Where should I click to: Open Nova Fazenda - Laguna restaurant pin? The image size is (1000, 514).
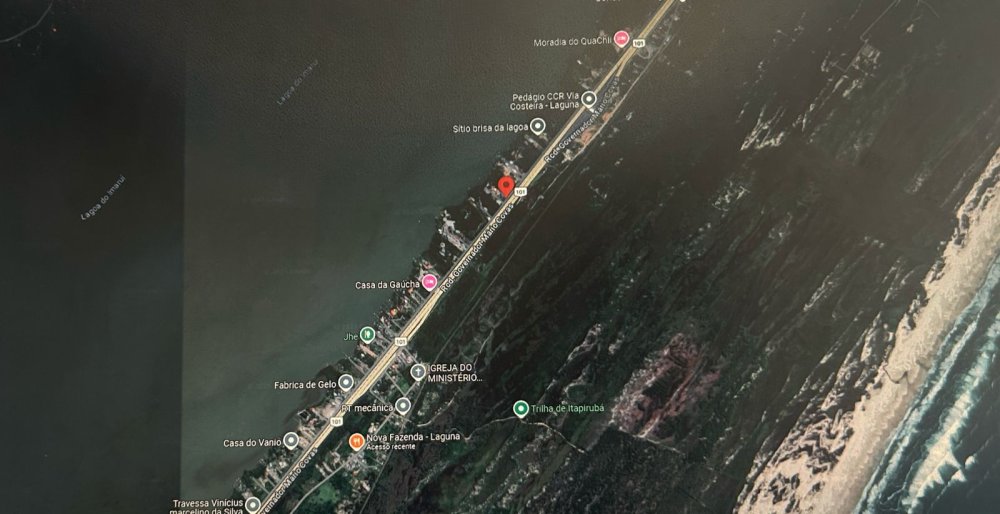point(355,441)
